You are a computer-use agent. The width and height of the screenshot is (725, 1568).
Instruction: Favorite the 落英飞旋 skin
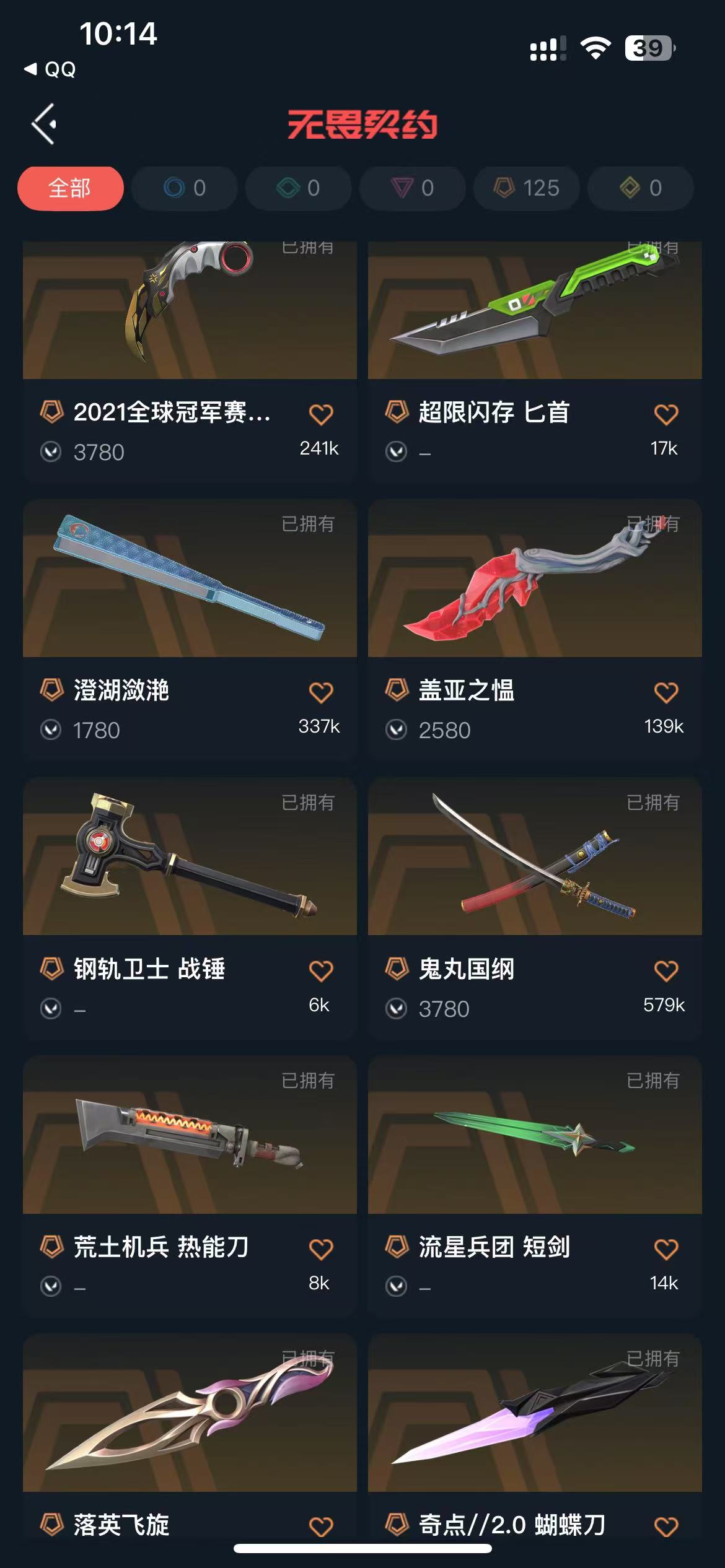click(321, 1527)
